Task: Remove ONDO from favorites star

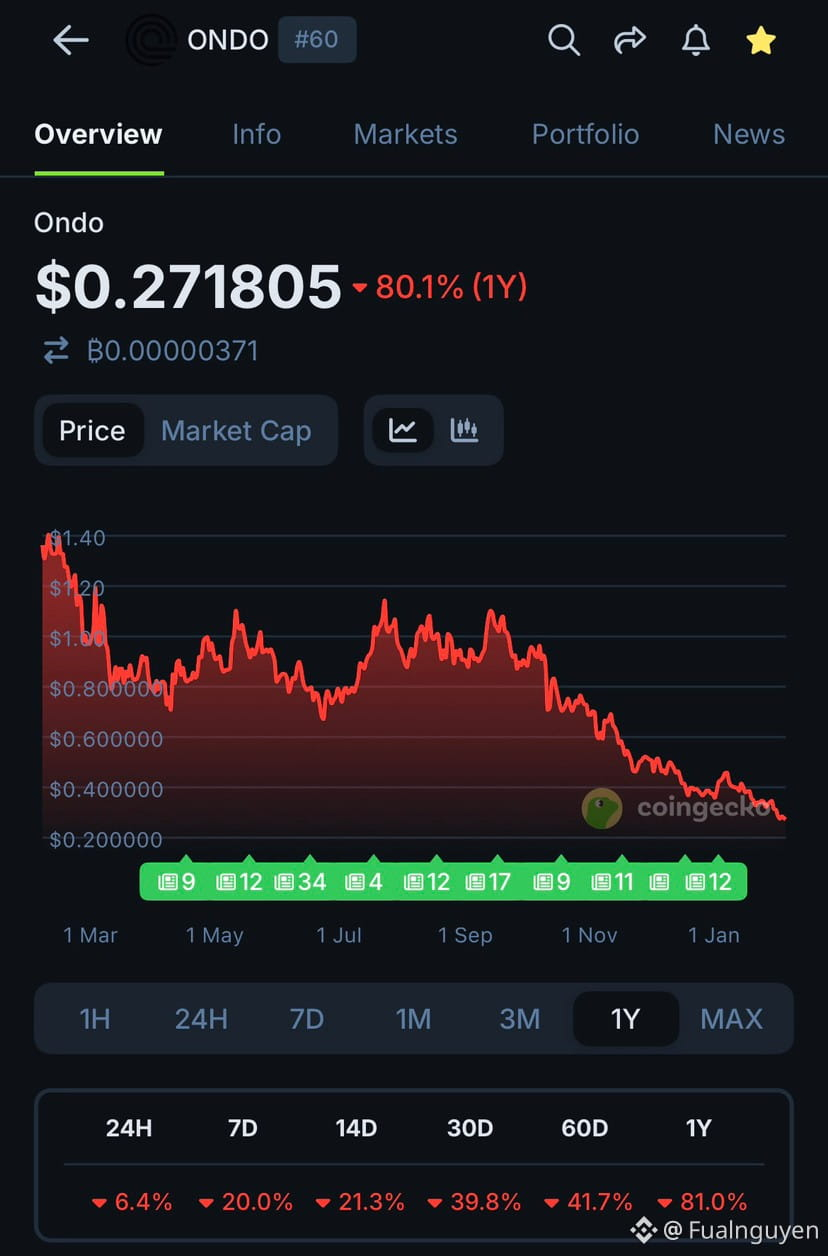Action: click(x=761, y=41)
